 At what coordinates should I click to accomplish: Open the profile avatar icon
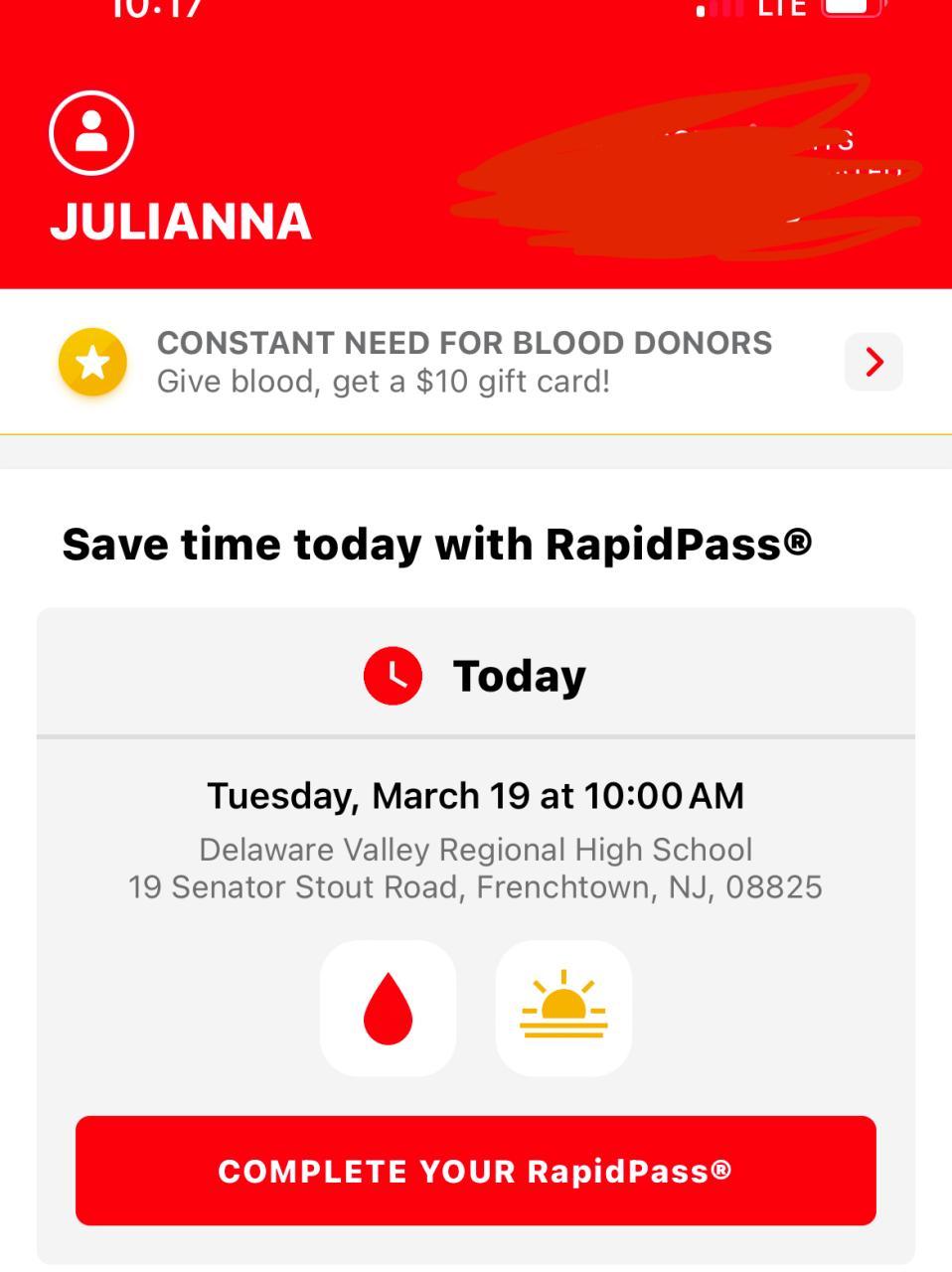(91, 132)
